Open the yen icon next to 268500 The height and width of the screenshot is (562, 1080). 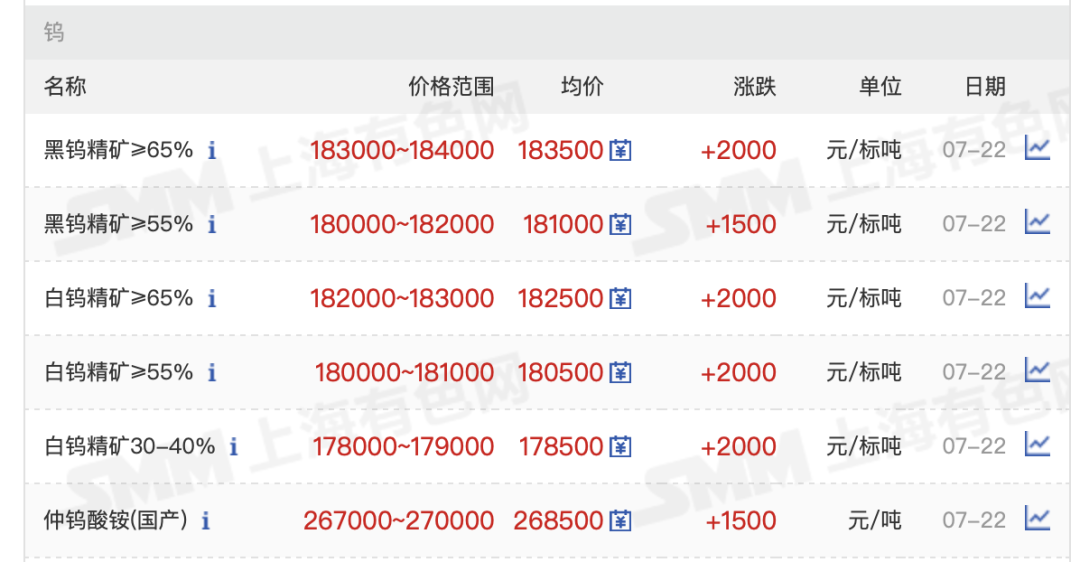click(620, 521)
